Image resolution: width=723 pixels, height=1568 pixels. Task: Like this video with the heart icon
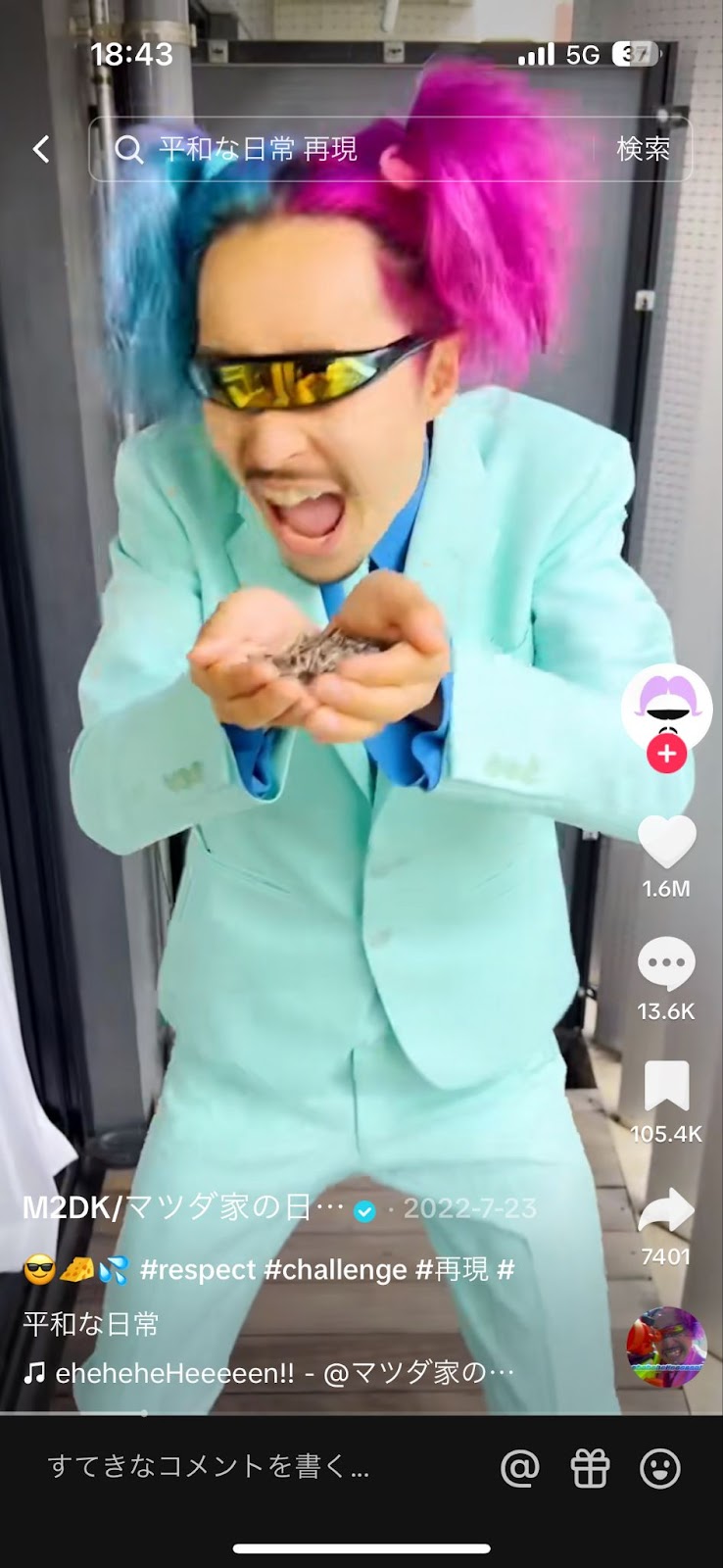click(666, 841)
